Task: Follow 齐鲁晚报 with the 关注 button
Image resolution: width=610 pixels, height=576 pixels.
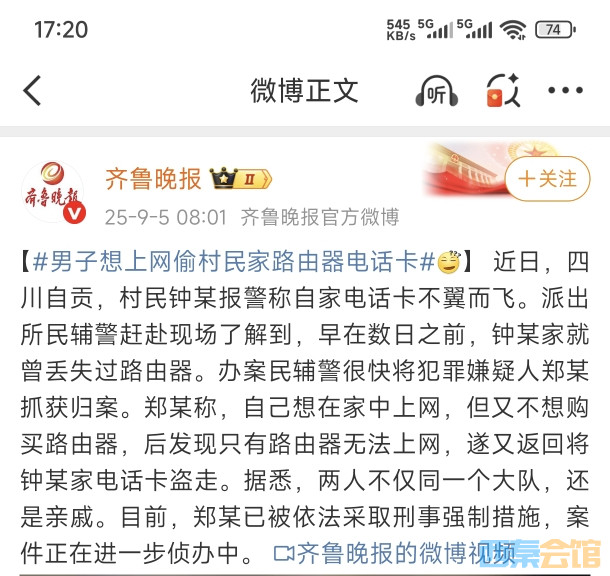Action: [547, 179]
